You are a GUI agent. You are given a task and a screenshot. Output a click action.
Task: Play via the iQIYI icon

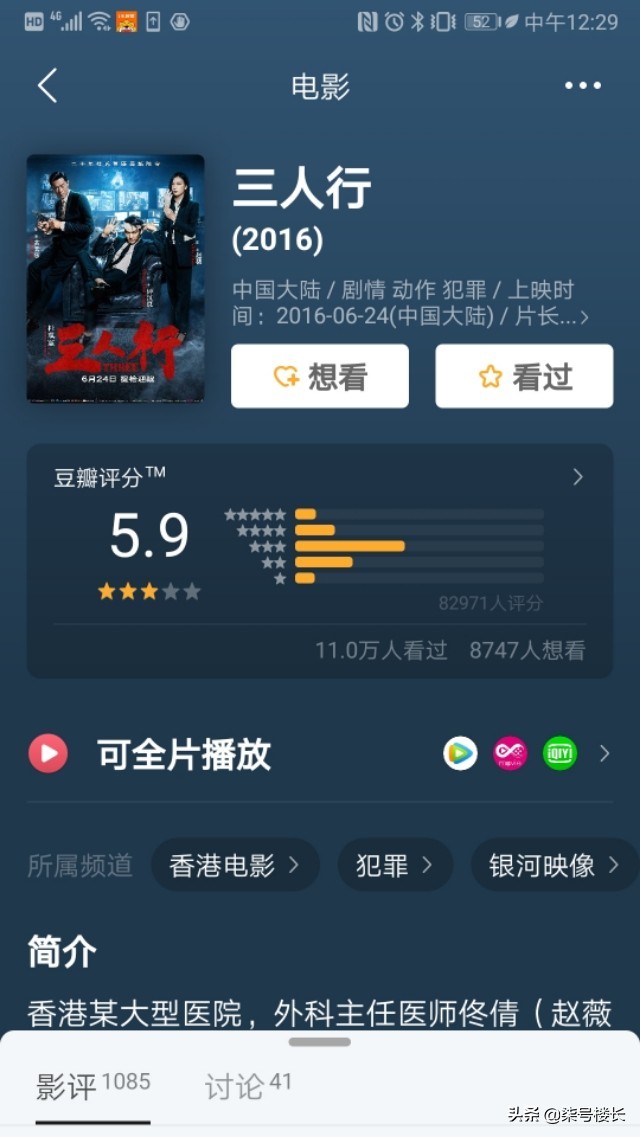[560, 753]
